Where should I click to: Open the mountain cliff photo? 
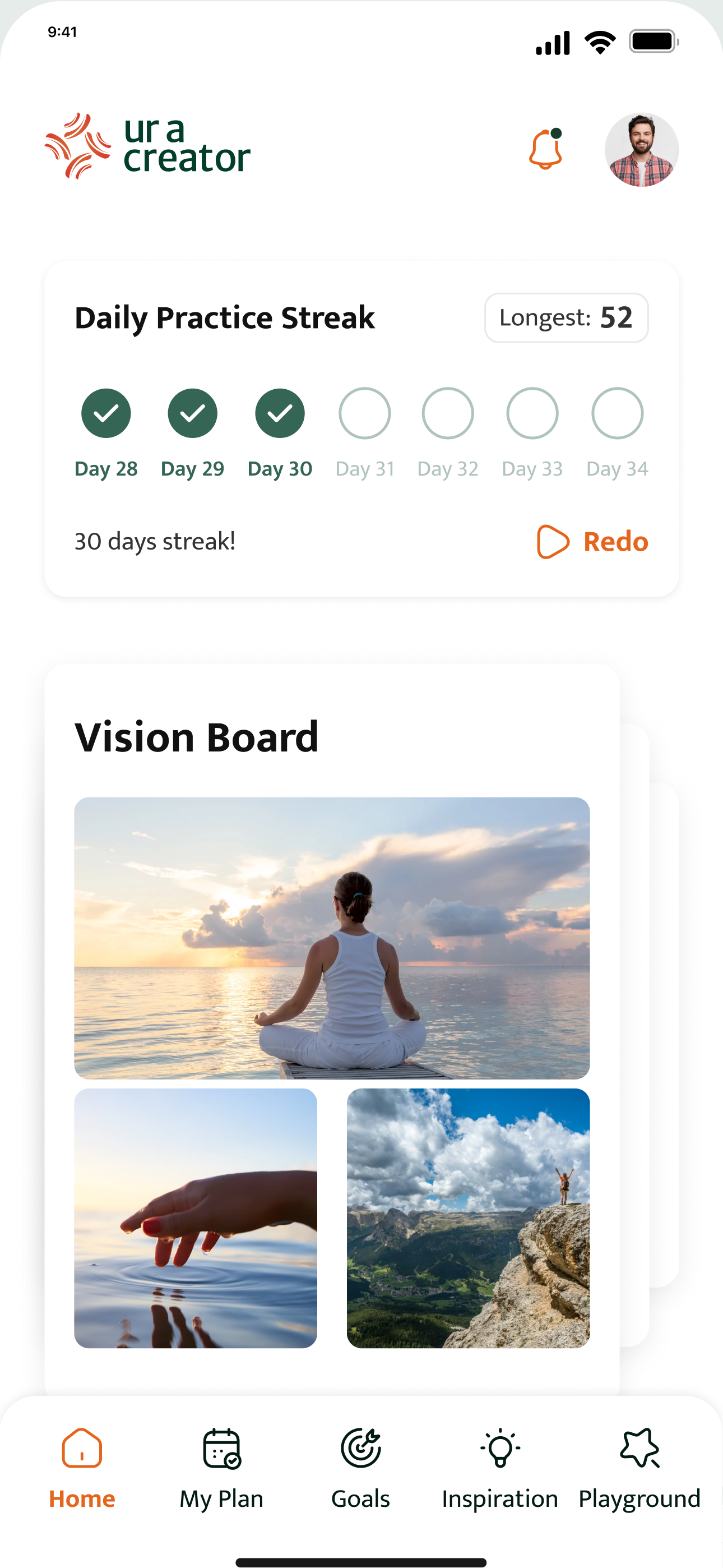468,1218
